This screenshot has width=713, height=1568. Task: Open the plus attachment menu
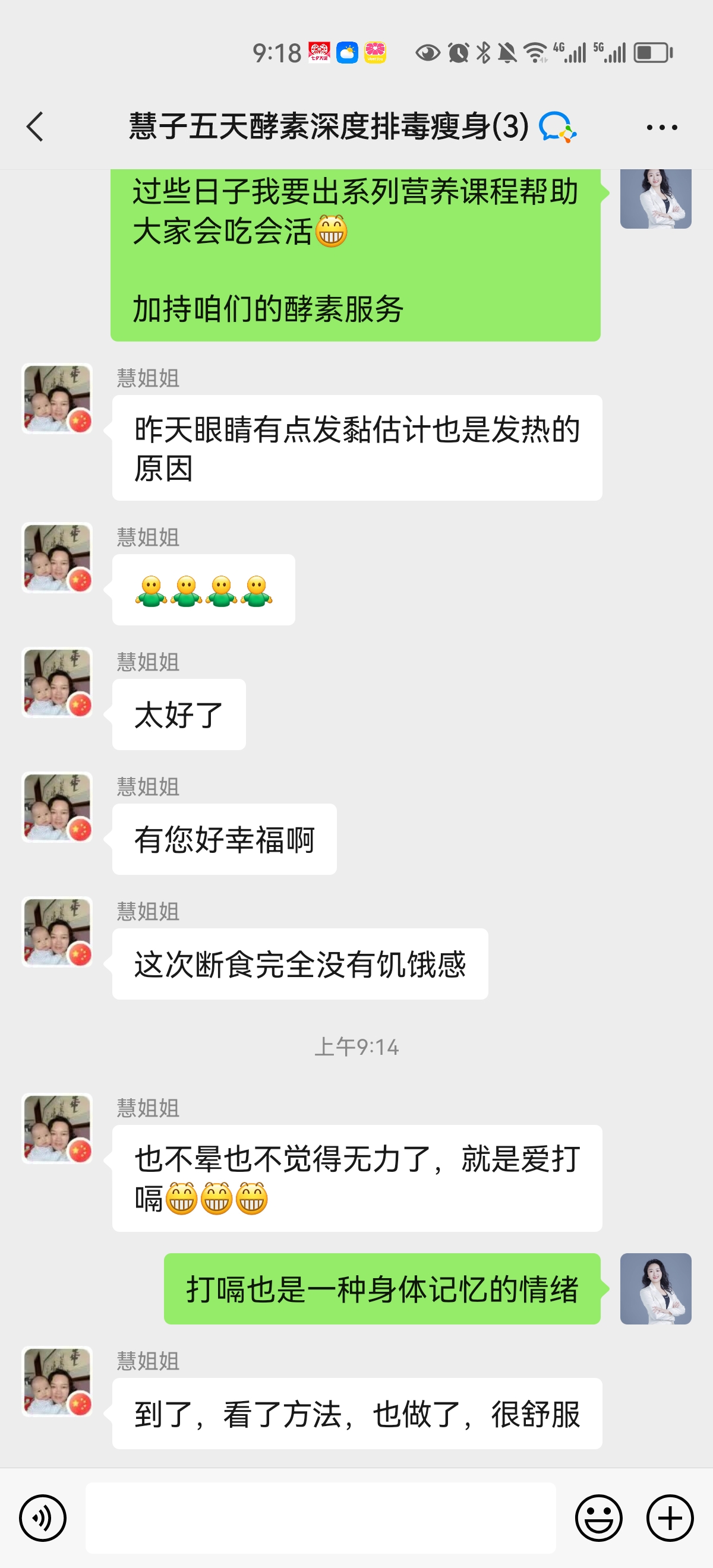670,1518
